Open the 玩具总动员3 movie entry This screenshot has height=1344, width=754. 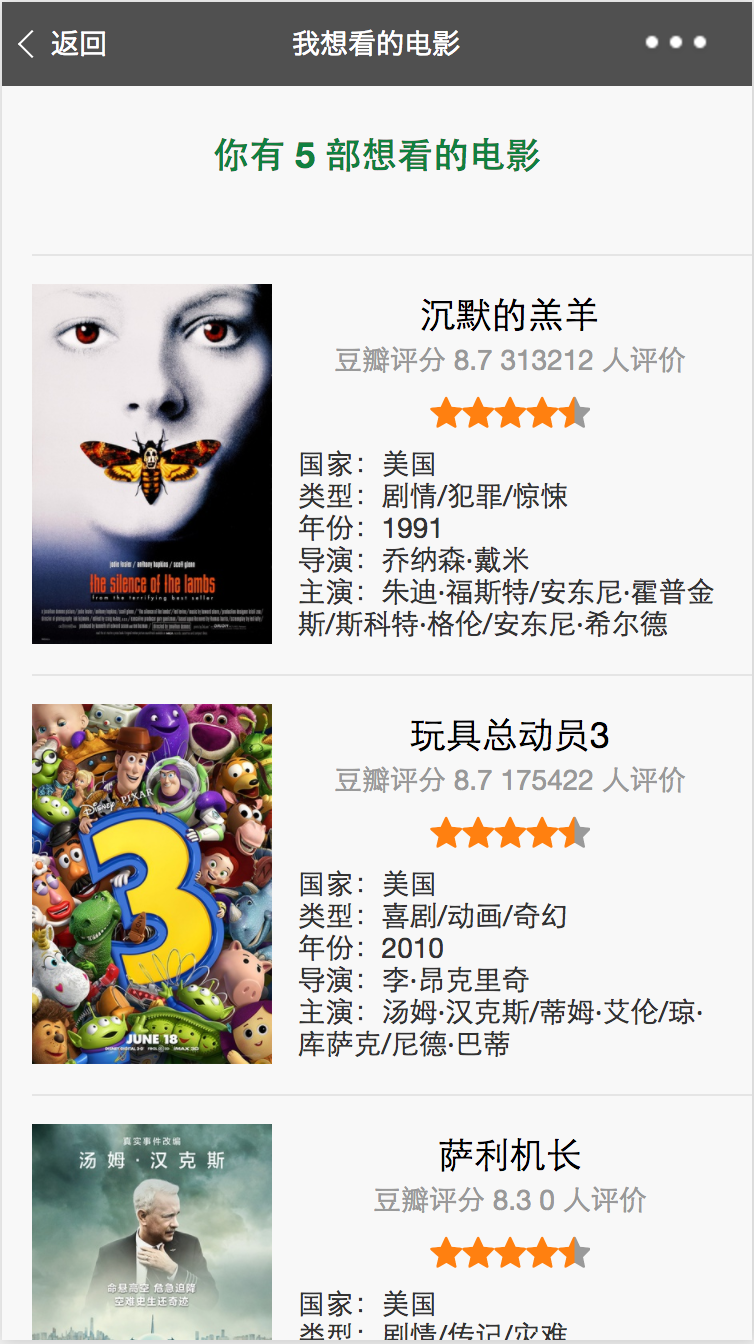click(509, 736)
